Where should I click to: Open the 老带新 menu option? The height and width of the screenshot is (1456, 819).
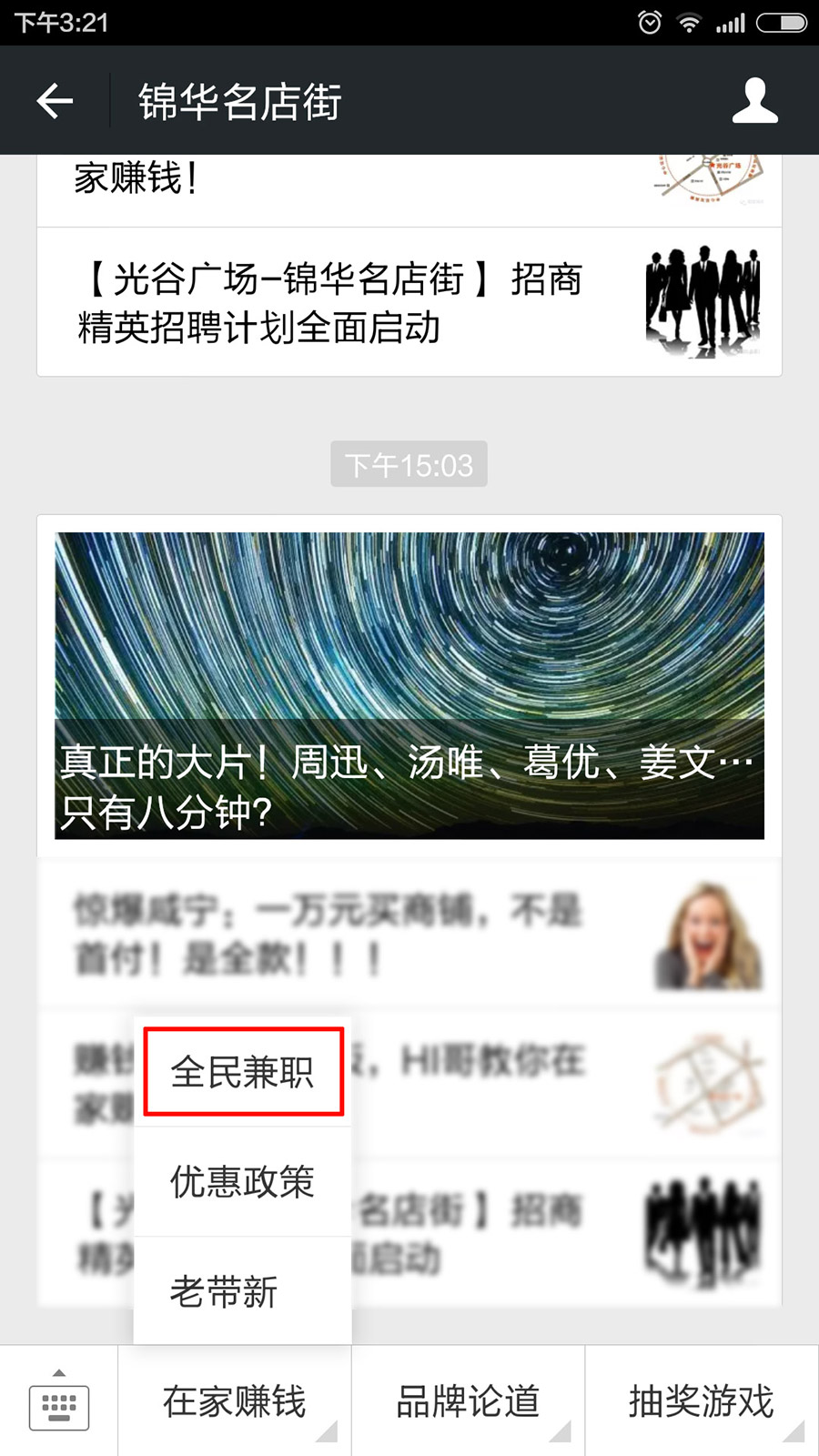(x=224, y=1291)
